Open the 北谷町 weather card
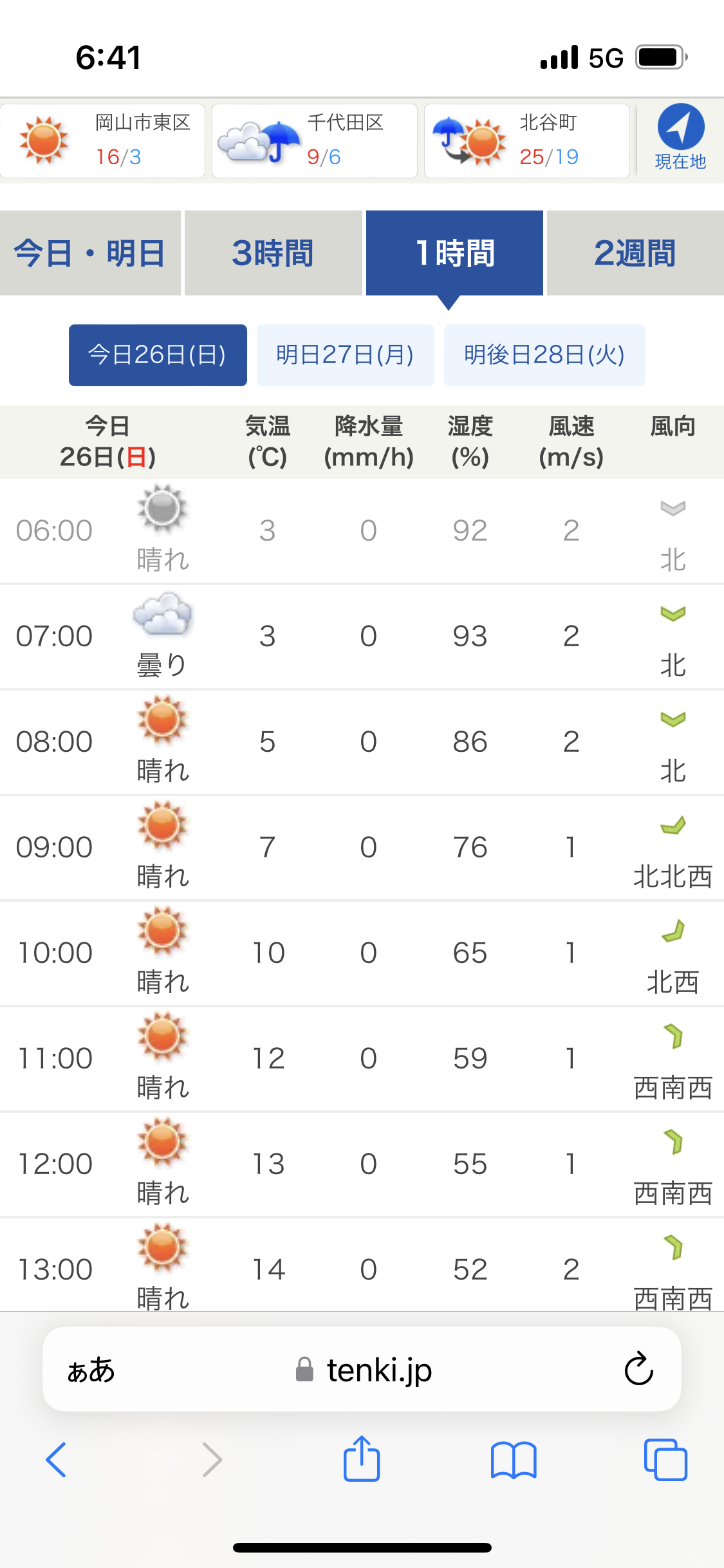The height and width of the screenshot is (1568, 724). (527, 140)
